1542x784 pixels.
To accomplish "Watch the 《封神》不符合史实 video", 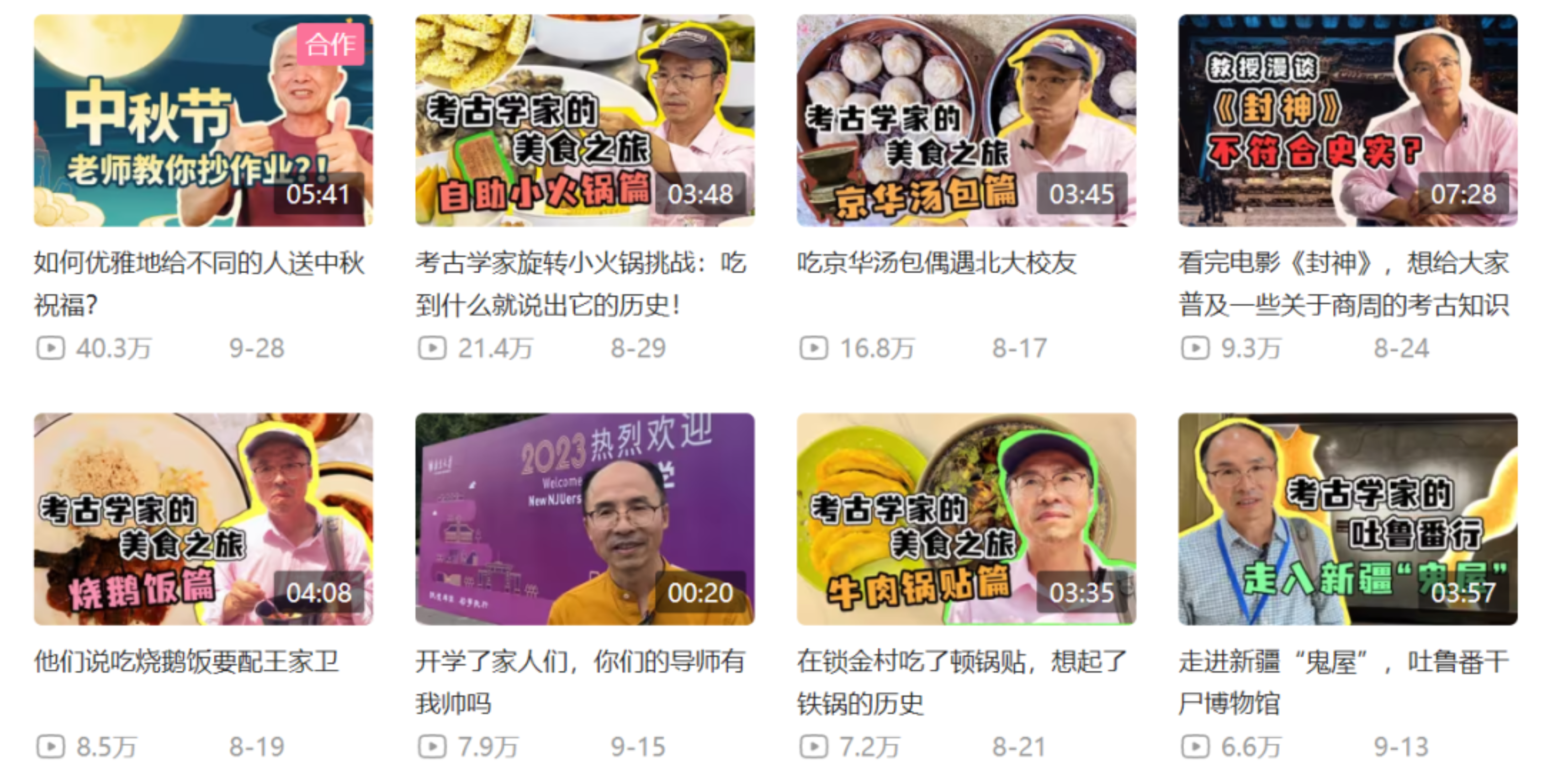I will pos(1347,120).
